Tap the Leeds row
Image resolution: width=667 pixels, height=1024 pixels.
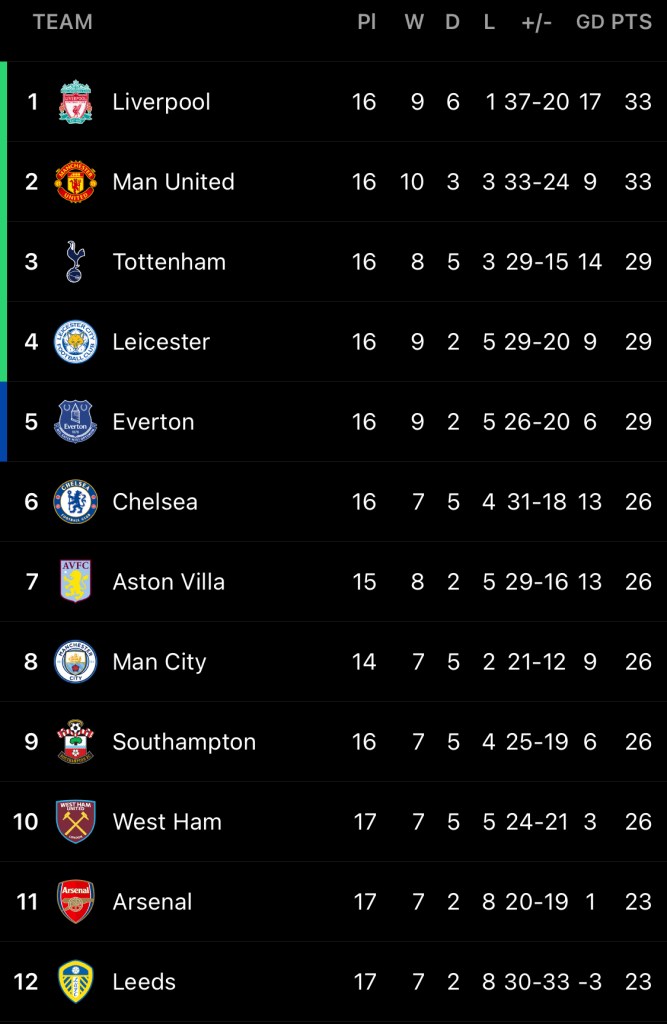click(143, 982)
